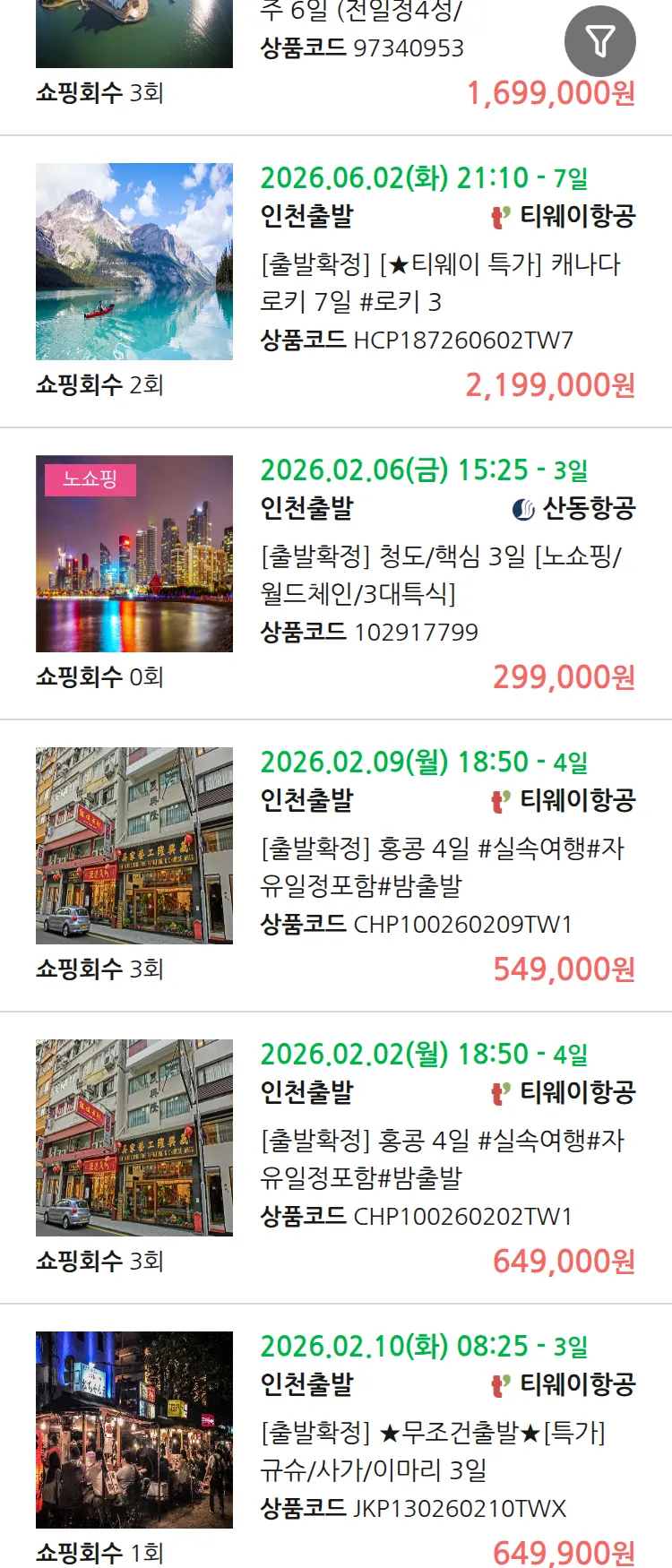This screenshot has width=672, height=1568.
Task: Open the 청도/핵심 3일 노쇼핑 package
Action: [x=440, y=574]
